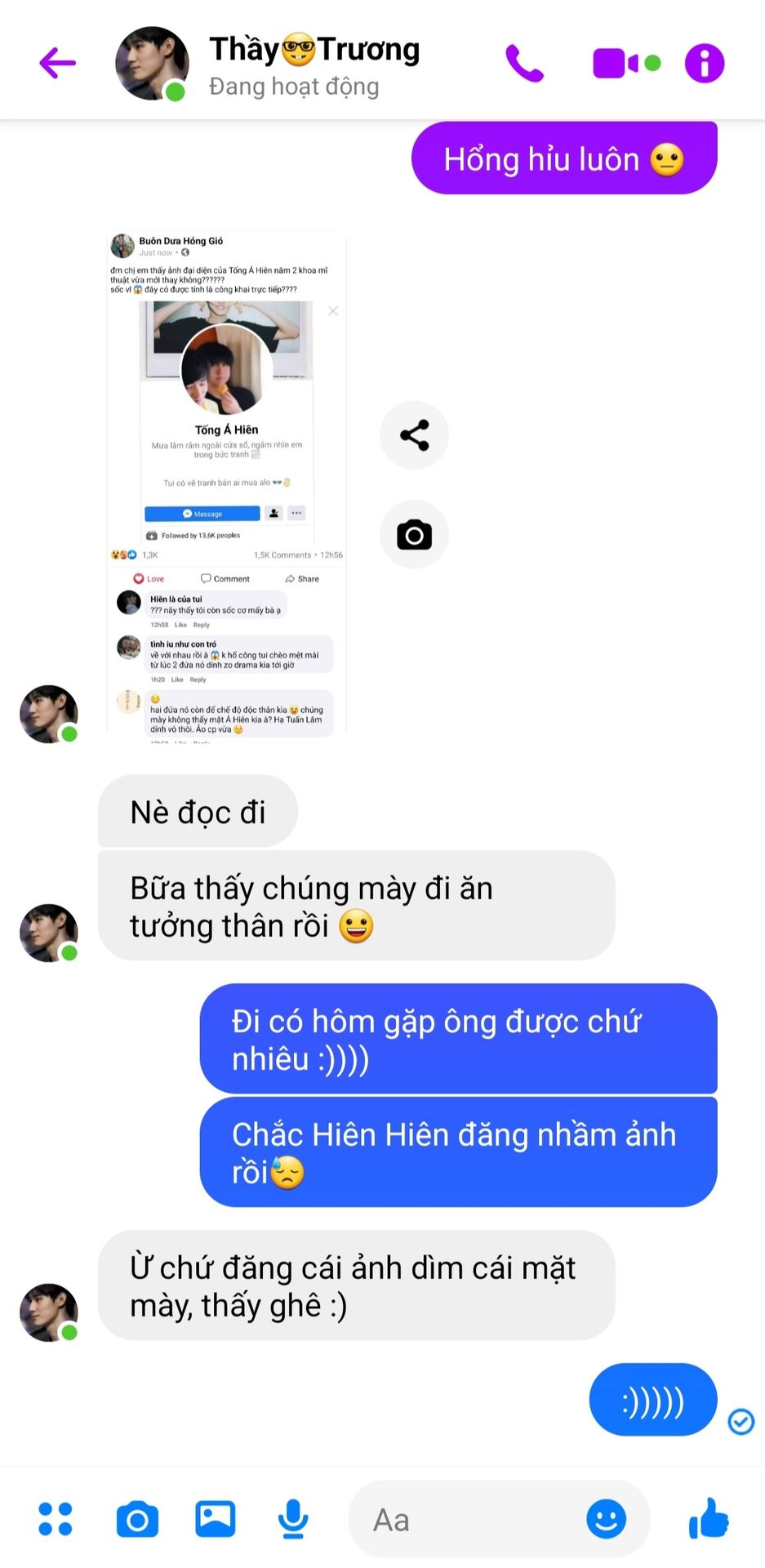Start a voice call with Thầy Trương
The width and height of the screenshot is (765, 1568).
(x=524, y=63)
